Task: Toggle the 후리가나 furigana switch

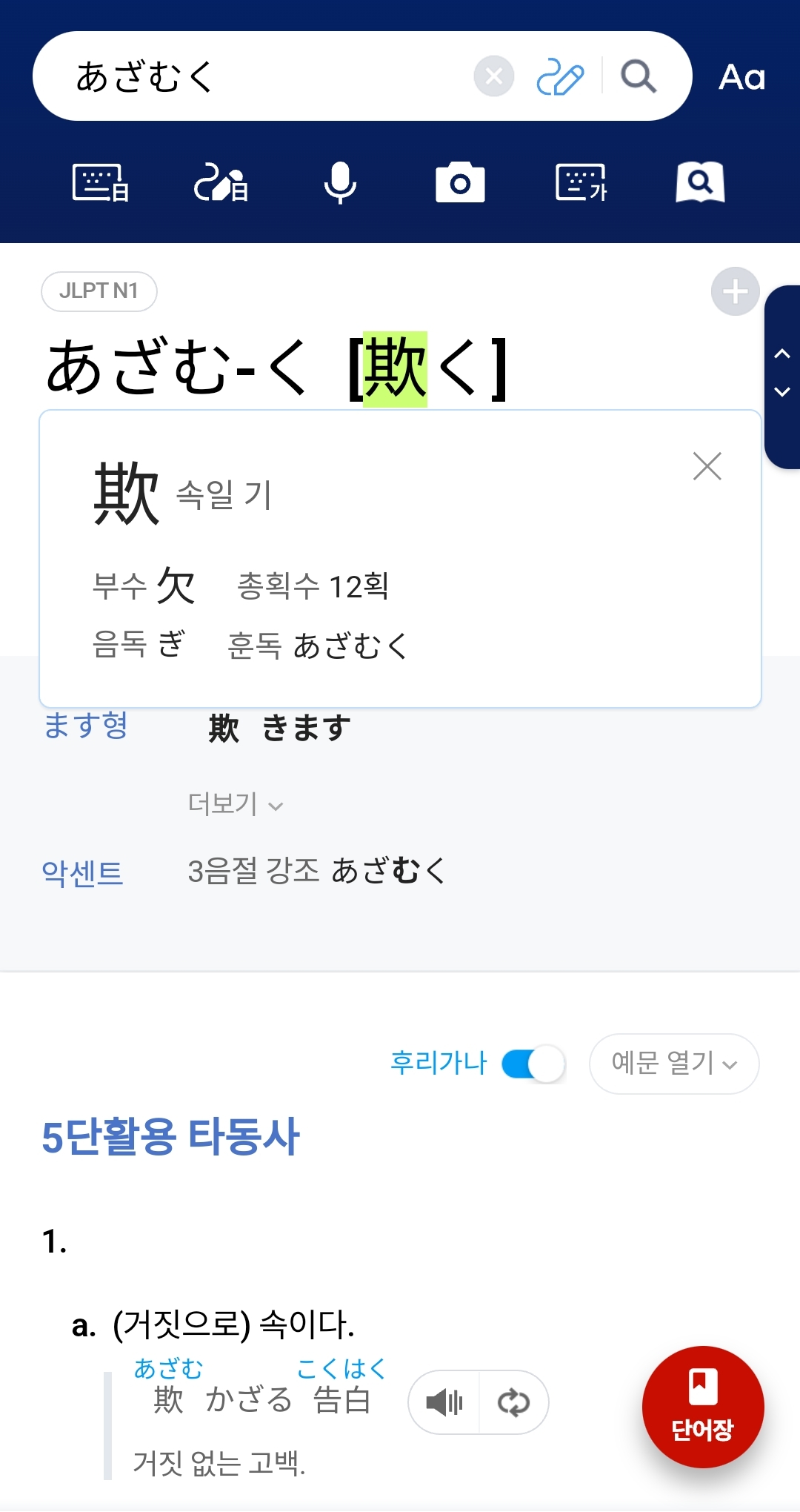Action: click(x=533, y=1064)
